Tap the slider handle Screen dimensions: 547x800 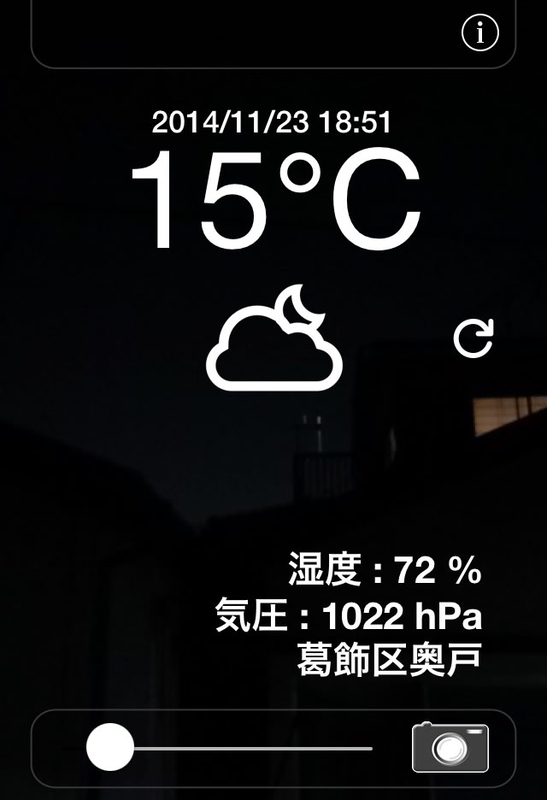point(110,747)
